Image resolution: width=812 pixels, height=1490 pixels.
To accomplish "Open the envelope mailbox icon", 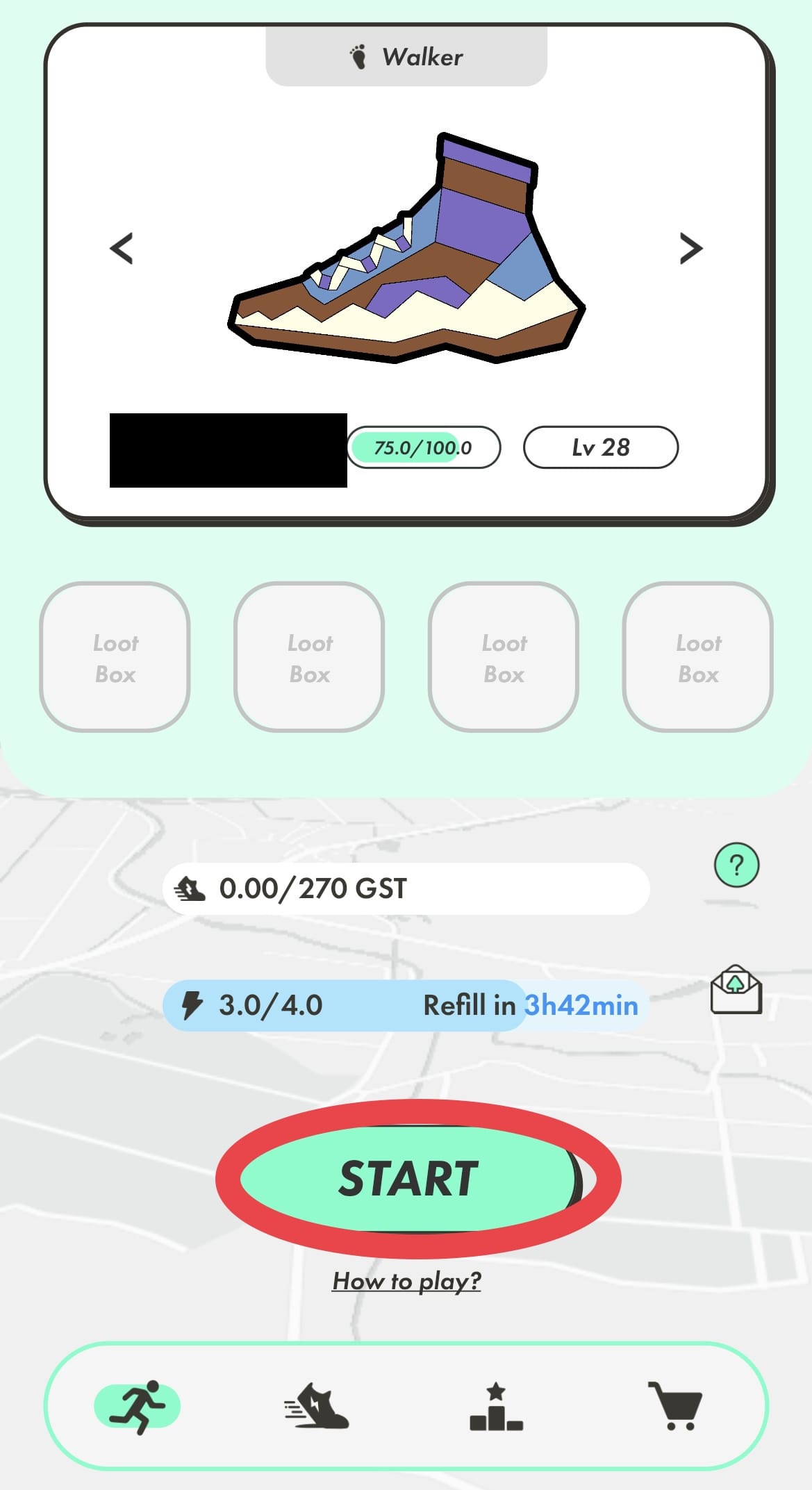I will pyautogui.click(x=736, y=989).
